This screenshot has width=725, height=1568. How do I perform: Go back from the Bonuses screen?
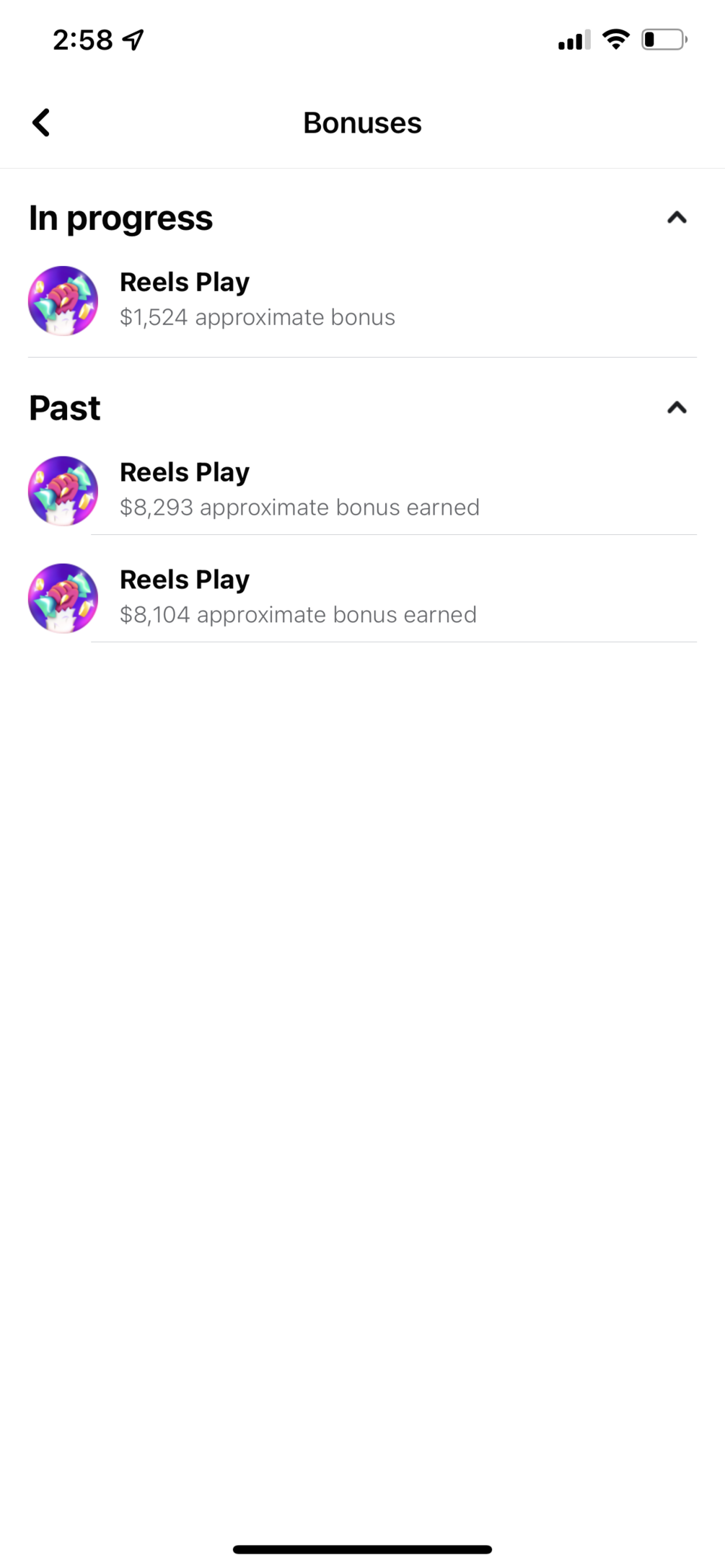[x=41, y=123]
